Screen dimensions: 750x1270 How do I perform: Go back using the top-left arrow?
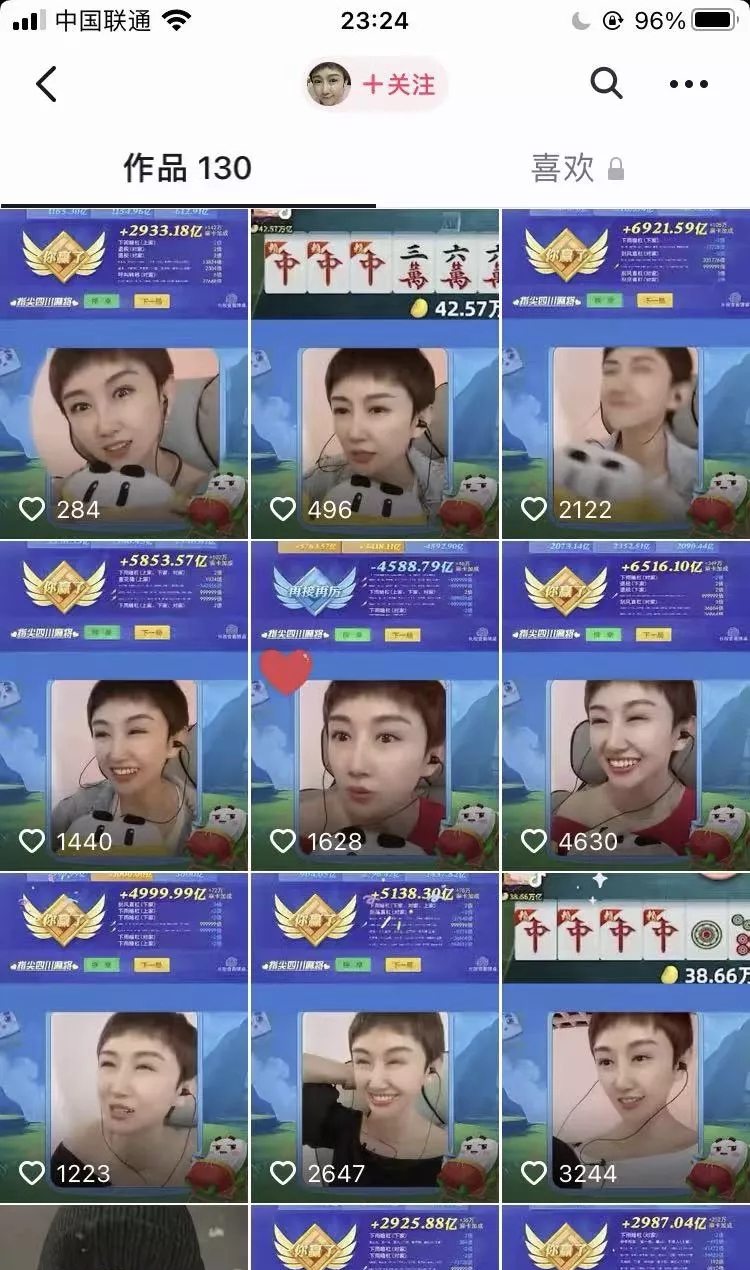[x=46, y=85]
